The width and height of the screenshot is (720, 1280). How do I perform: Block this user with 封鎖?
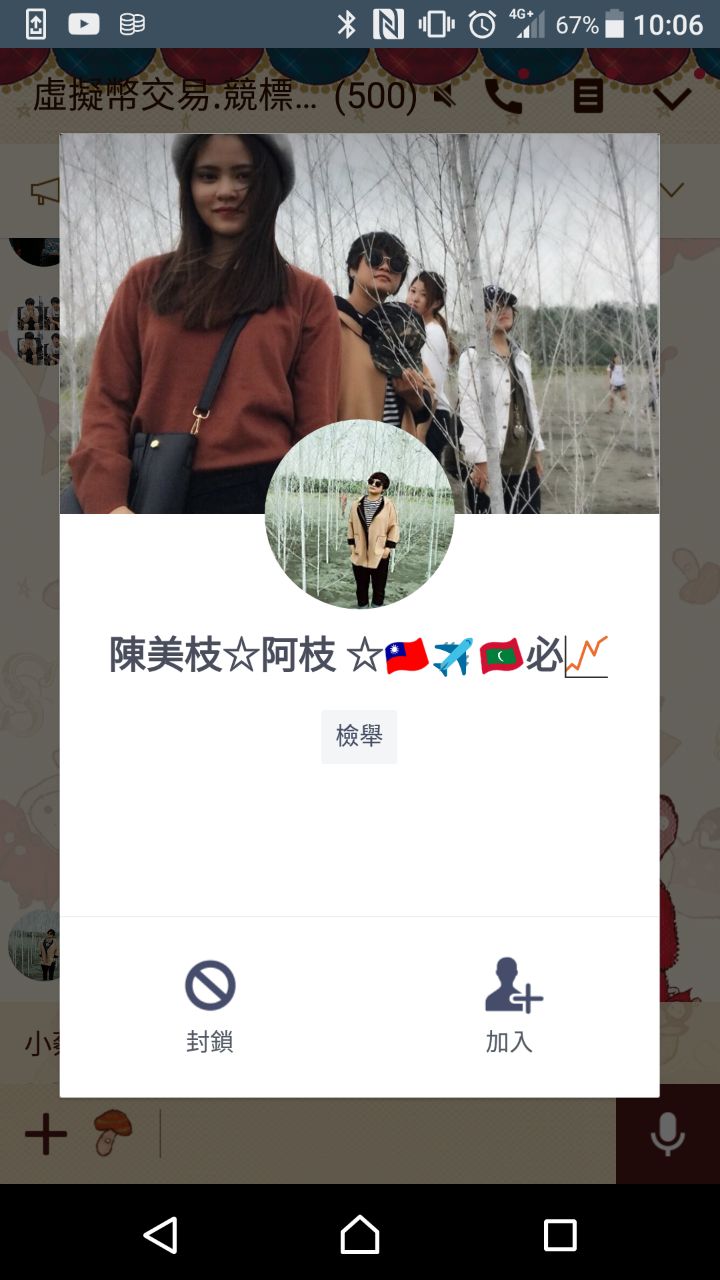click(210, 1005)
